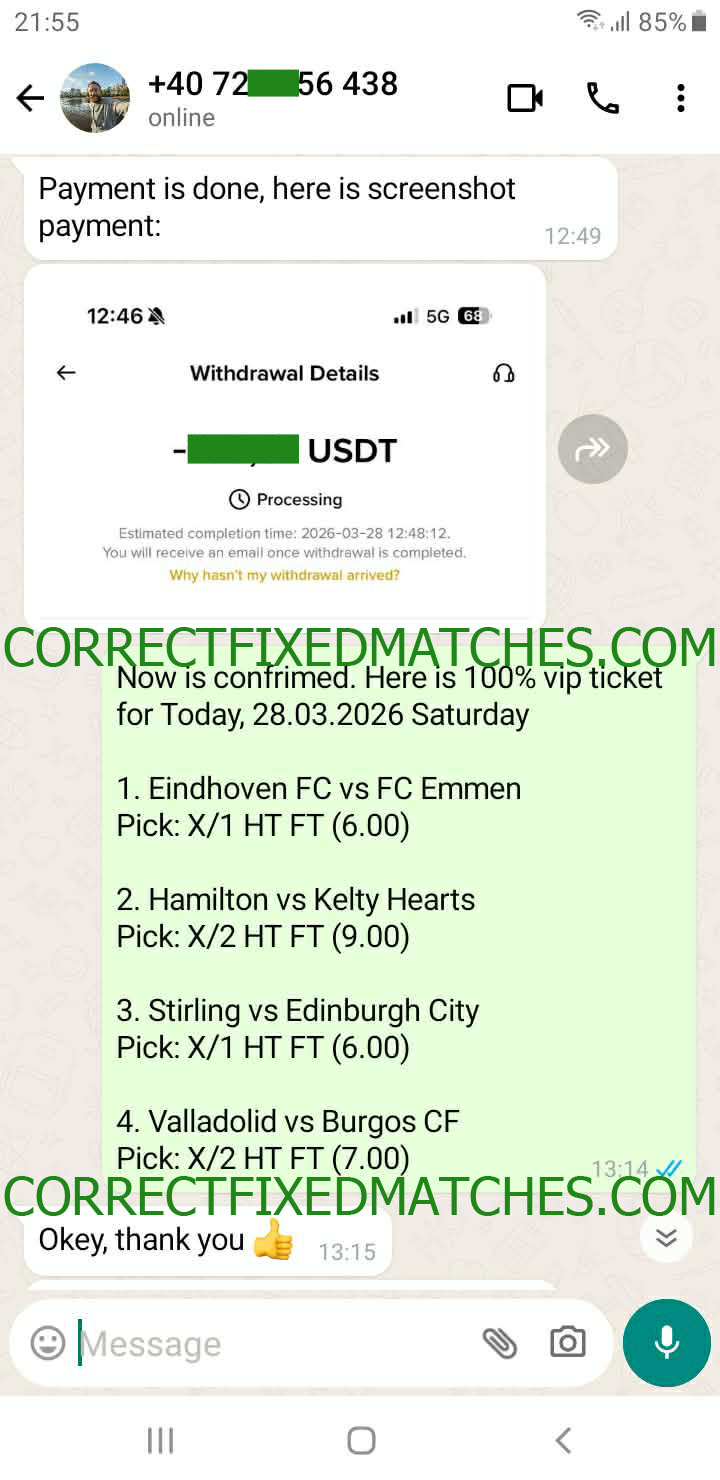Viewport: 720px width, 1480px height.
Task: Open Android recent apps
Action: [x=160, y=1440]
